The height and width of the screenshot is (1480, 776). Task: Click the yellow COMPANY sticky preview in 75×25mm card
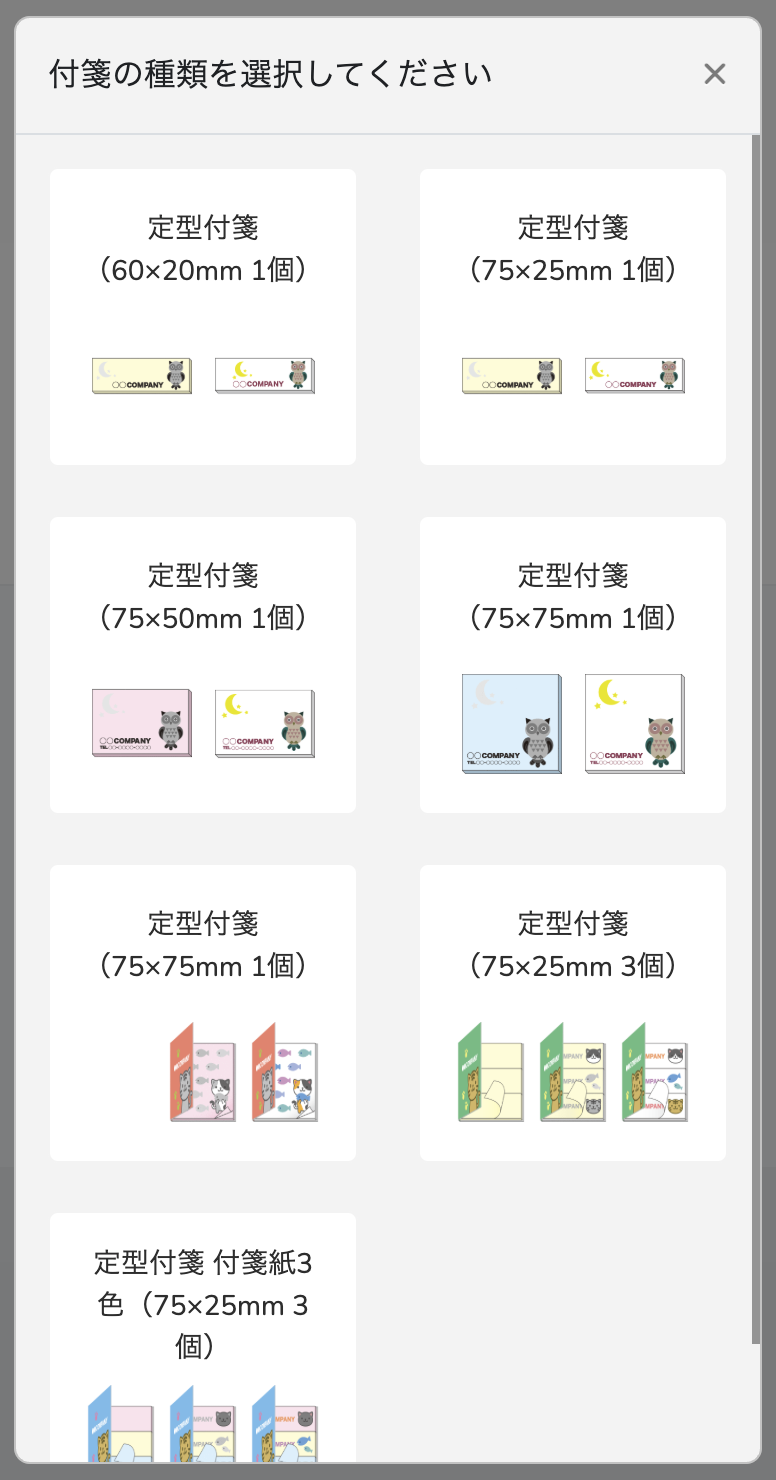pyautogui.click(x=511, y=375)
